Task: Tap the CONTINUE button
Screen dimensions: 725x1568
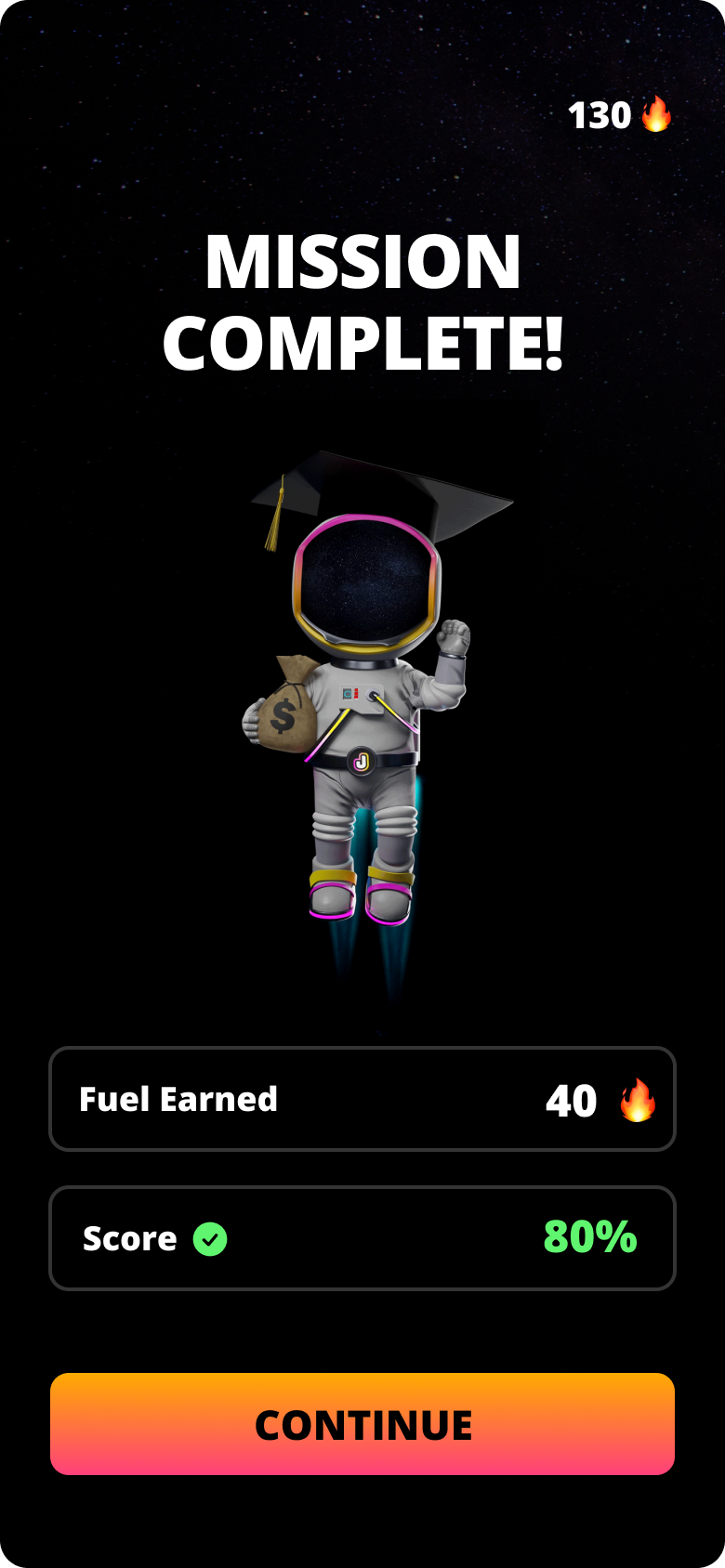Action: tap(362, 1424)
